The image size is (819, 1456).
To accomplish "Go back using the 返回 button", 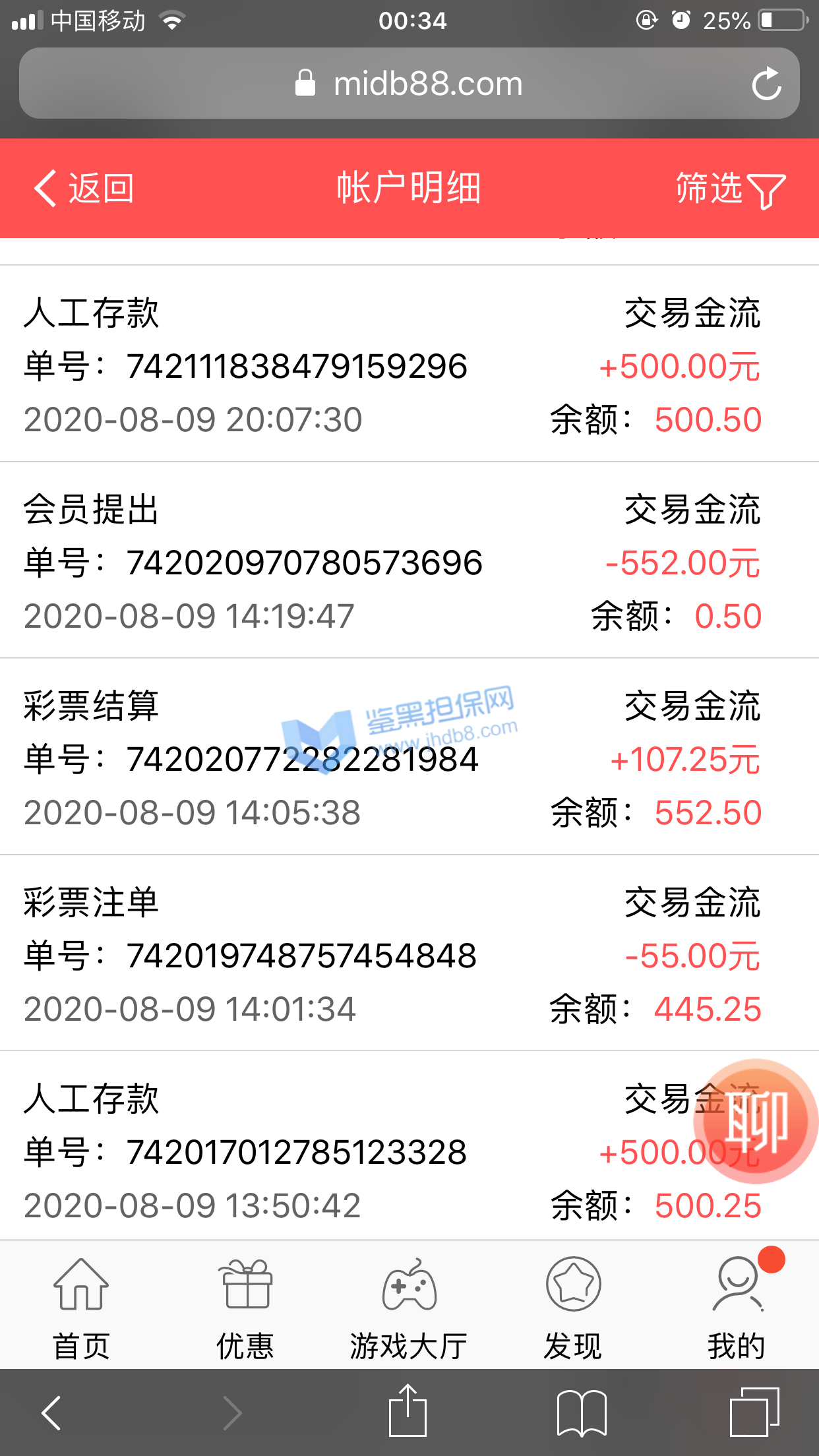I will 84,189.
